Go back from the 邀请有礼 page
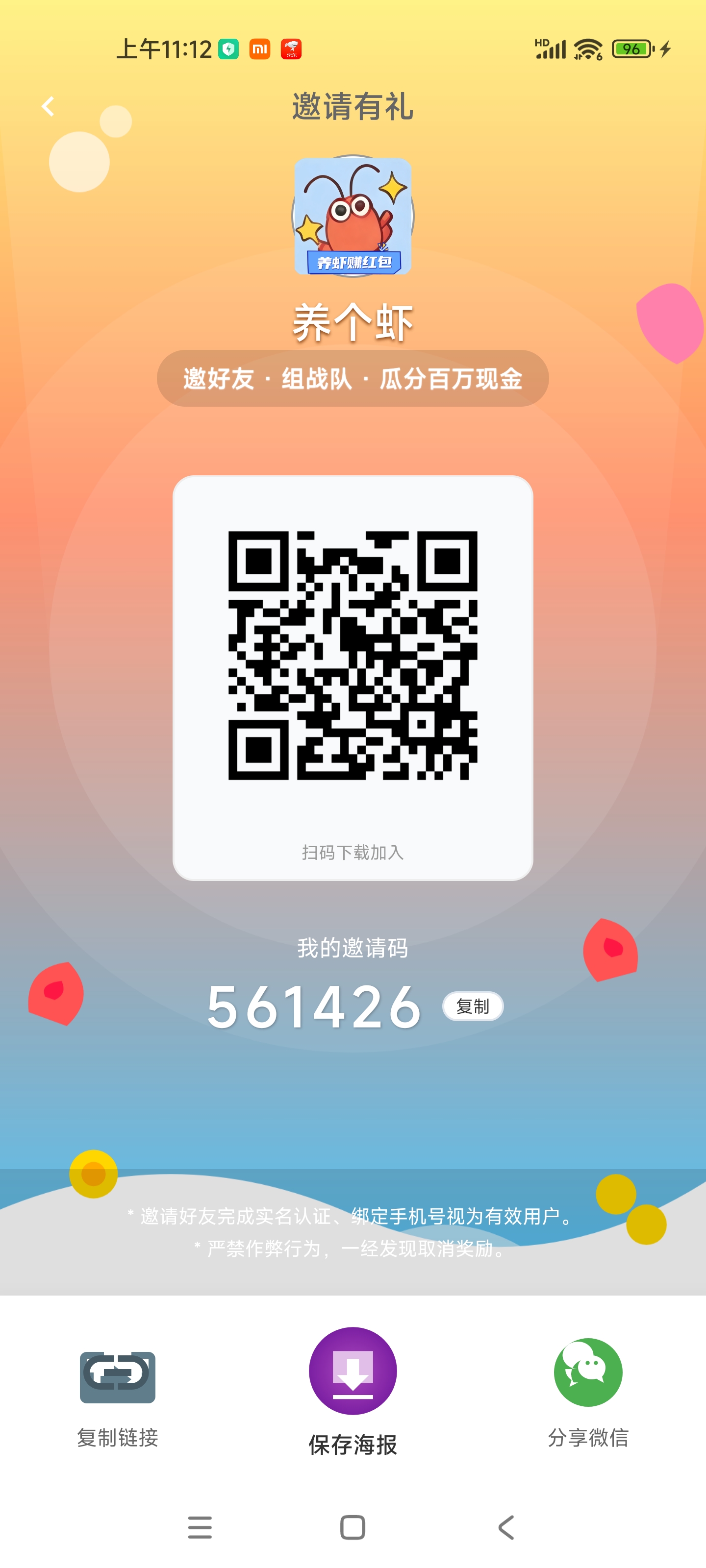The width and height of the screenshot is (706, 1568). click(x=48, y=106)
